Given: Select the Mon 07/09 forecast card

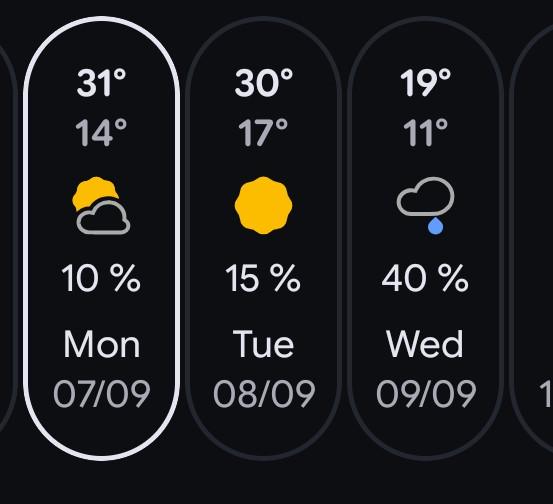Looking at the screenshot, I should [x=102, y=238].
